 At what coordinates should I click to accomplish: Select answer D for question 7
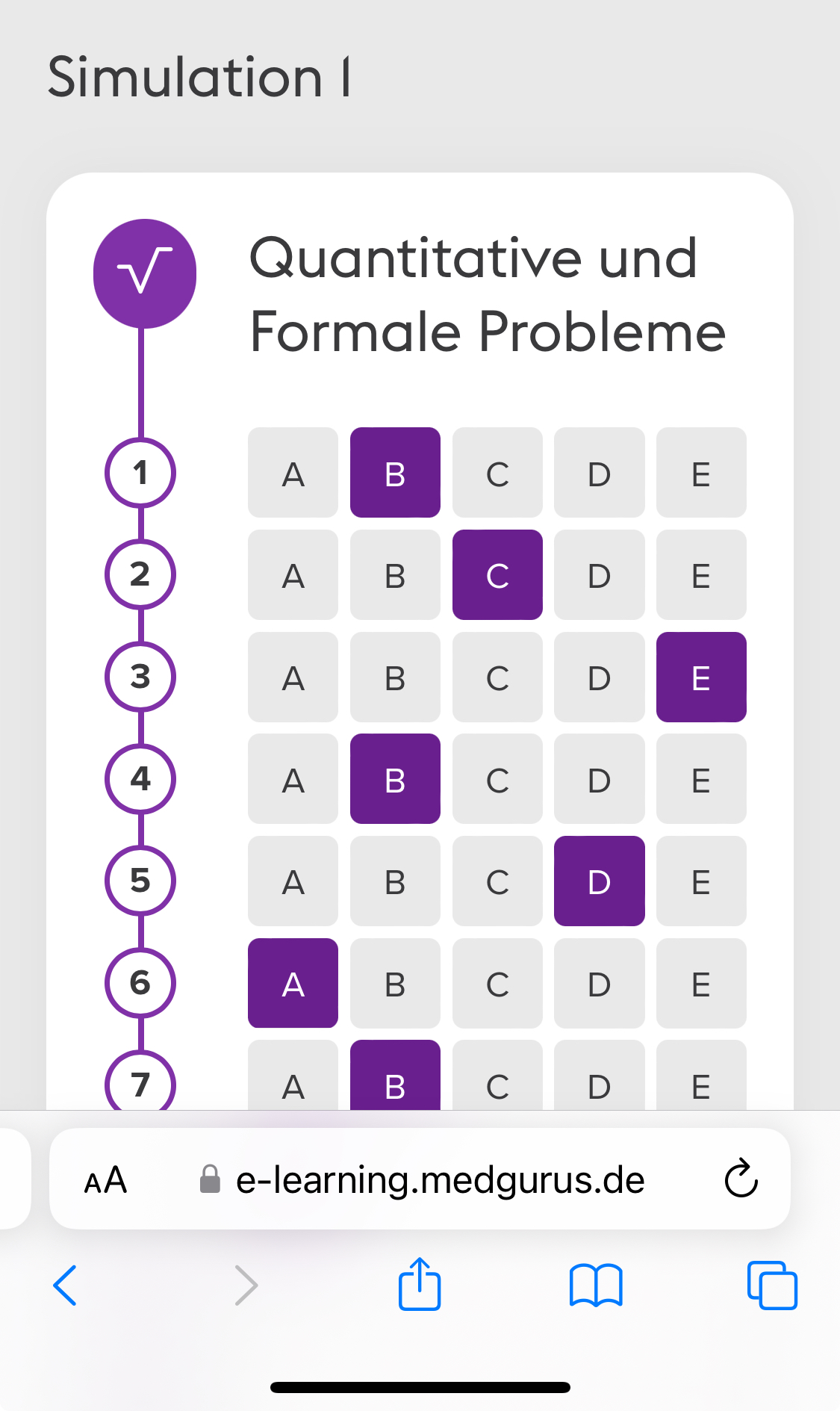click(x=599, y=1082)
